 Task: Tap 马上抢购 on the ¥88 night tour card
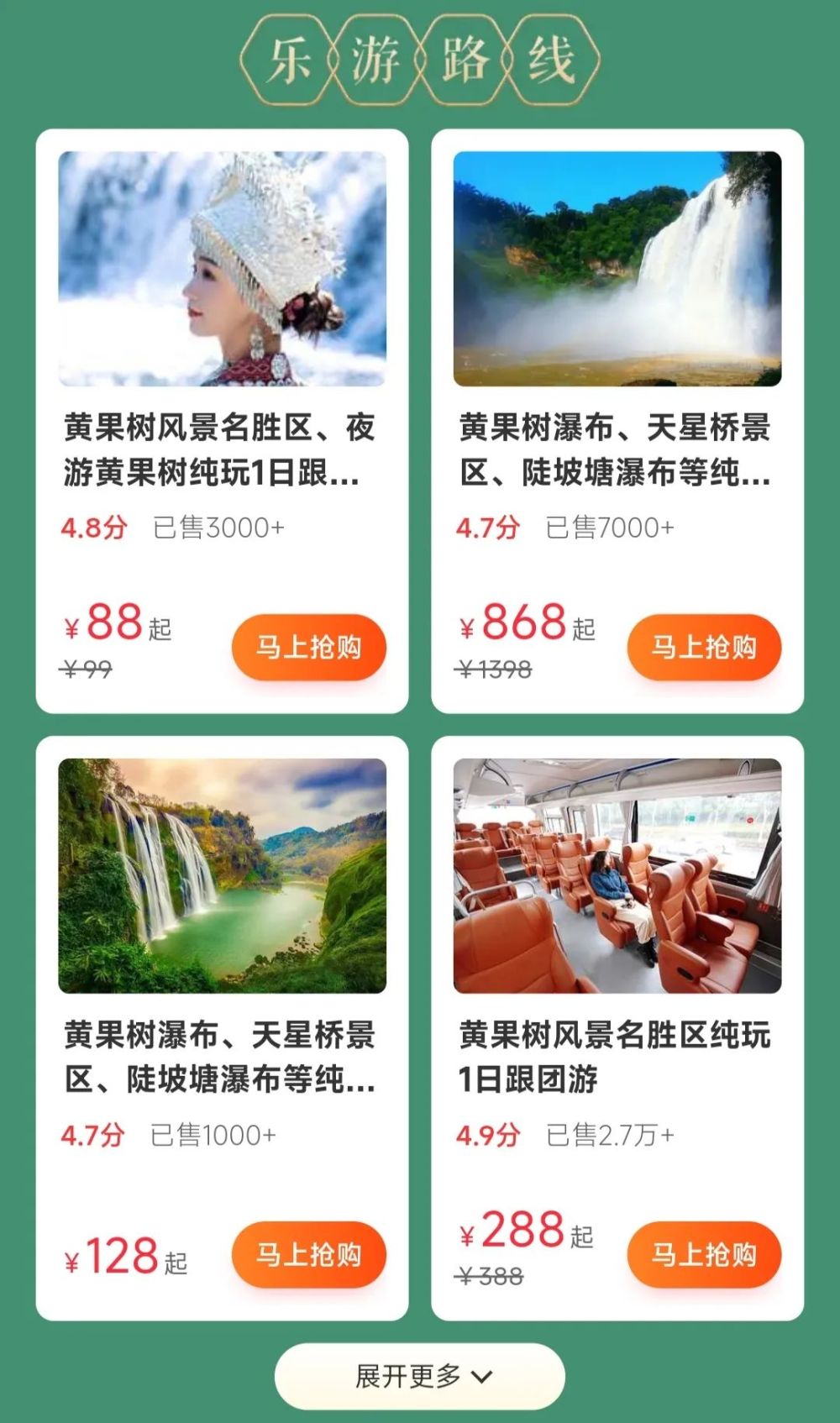308,647
